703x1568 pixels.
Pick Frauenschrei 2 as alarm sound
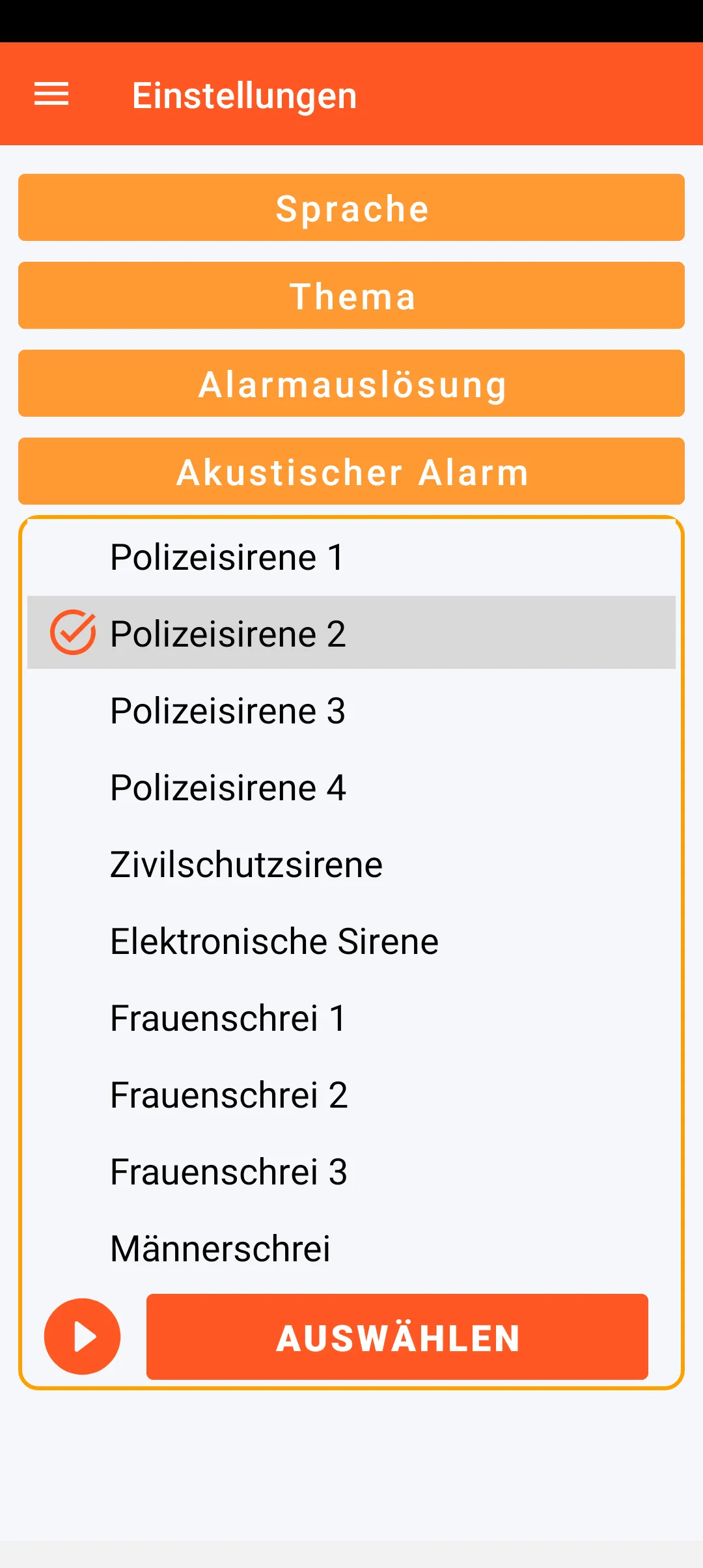tap(351, 1095)
